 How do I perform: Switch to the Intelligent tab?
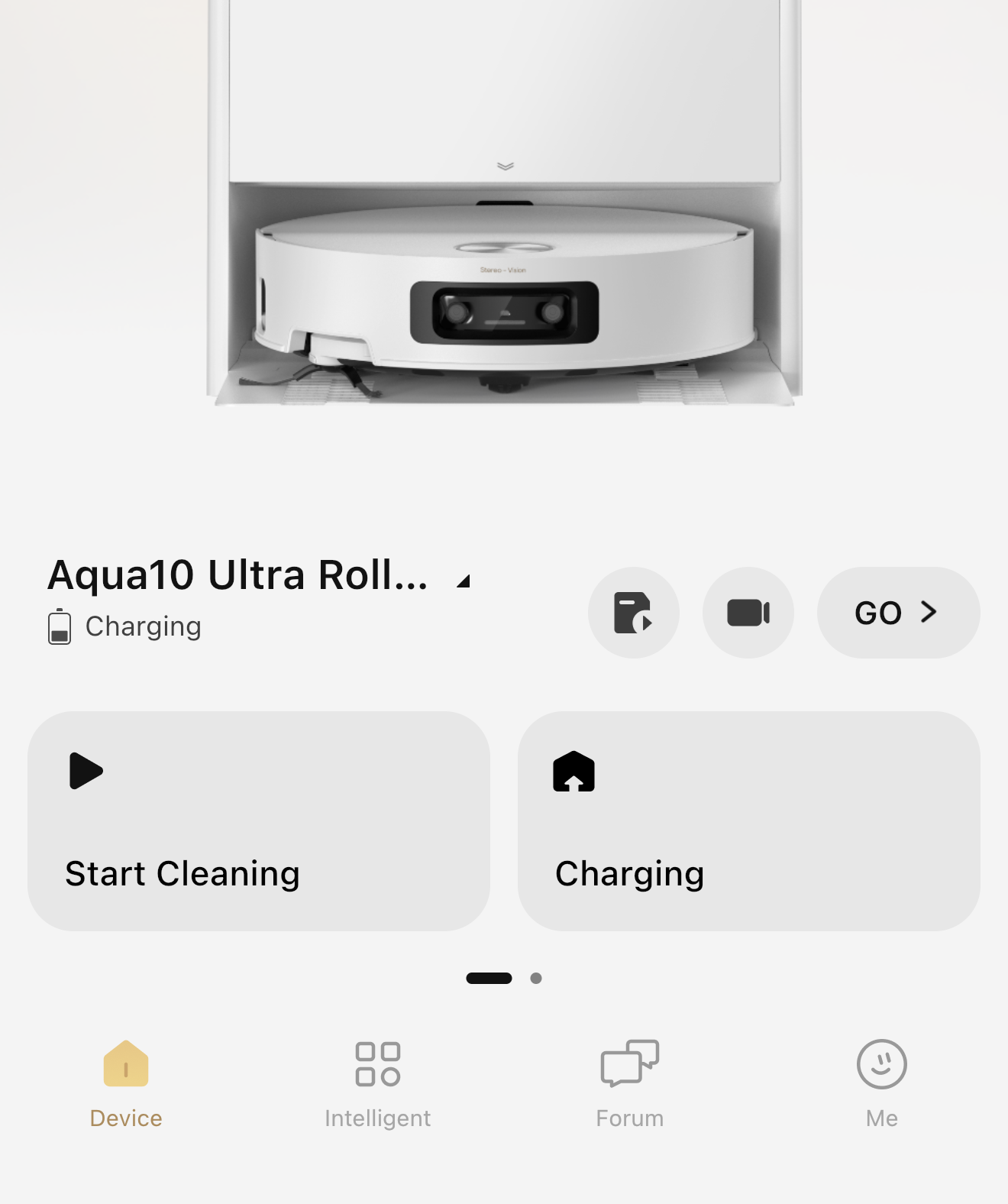point(377,1085)
